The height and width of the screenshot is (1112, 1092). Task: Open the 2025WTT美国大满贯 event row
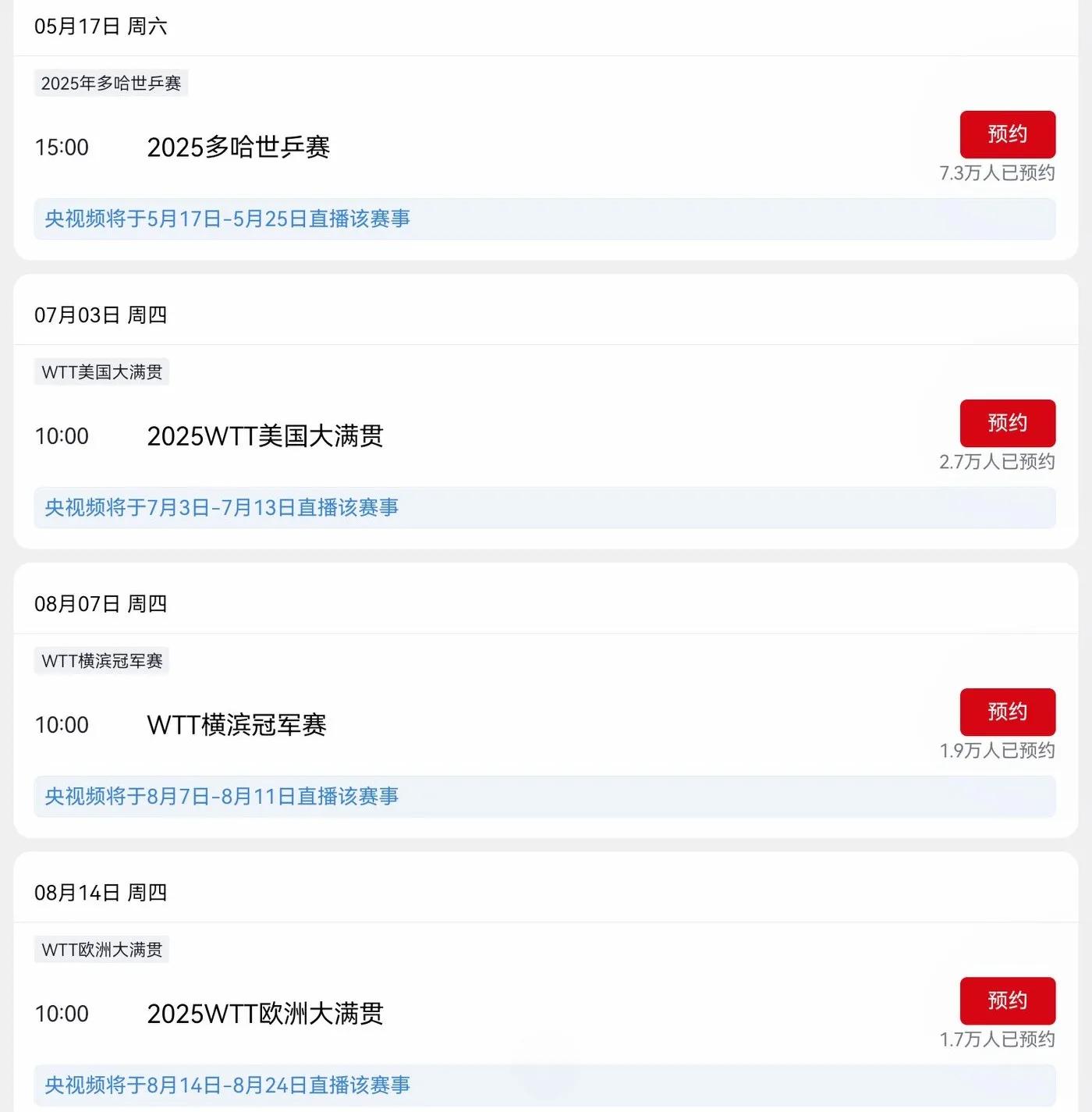click(x=265, y=436)
